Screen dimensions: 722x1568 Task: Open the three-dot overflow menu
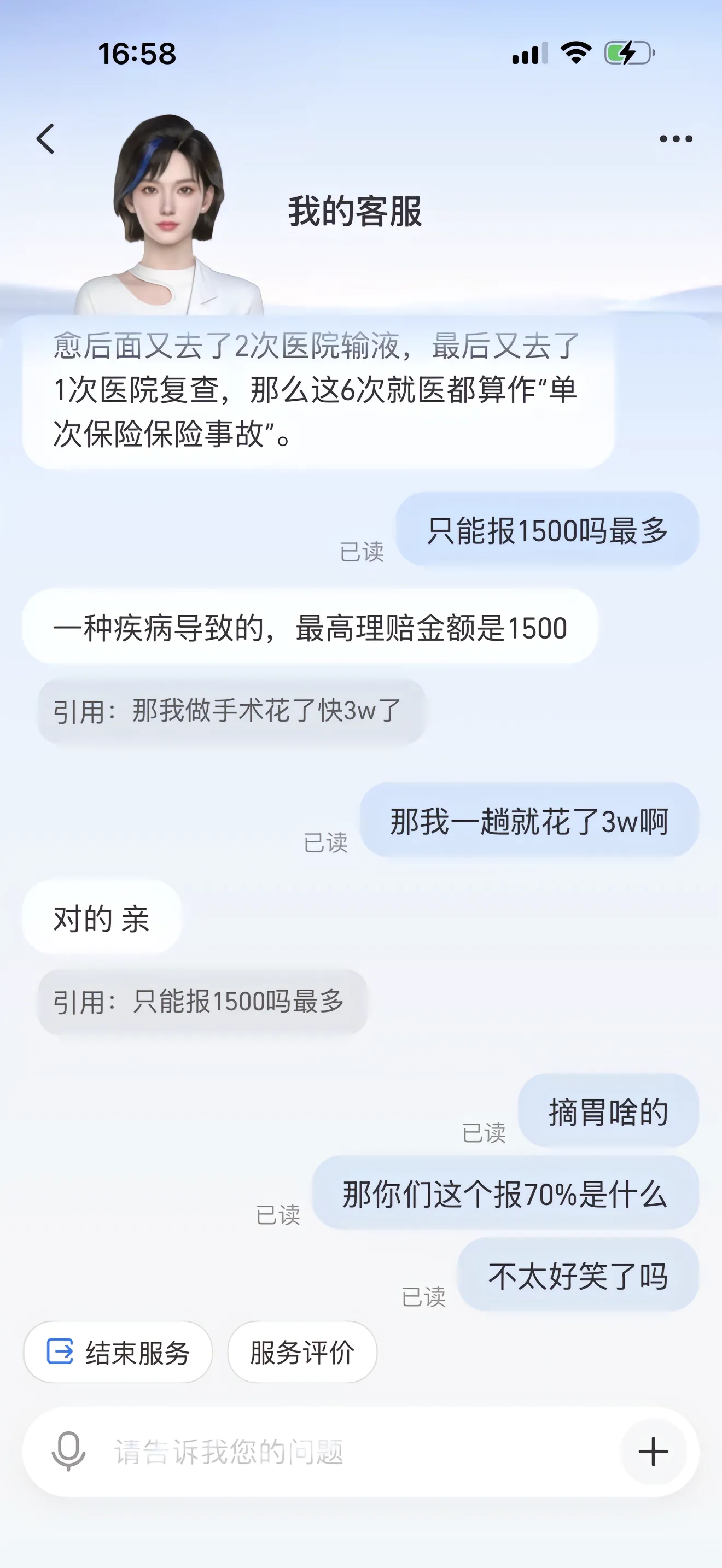click(676, 139)
